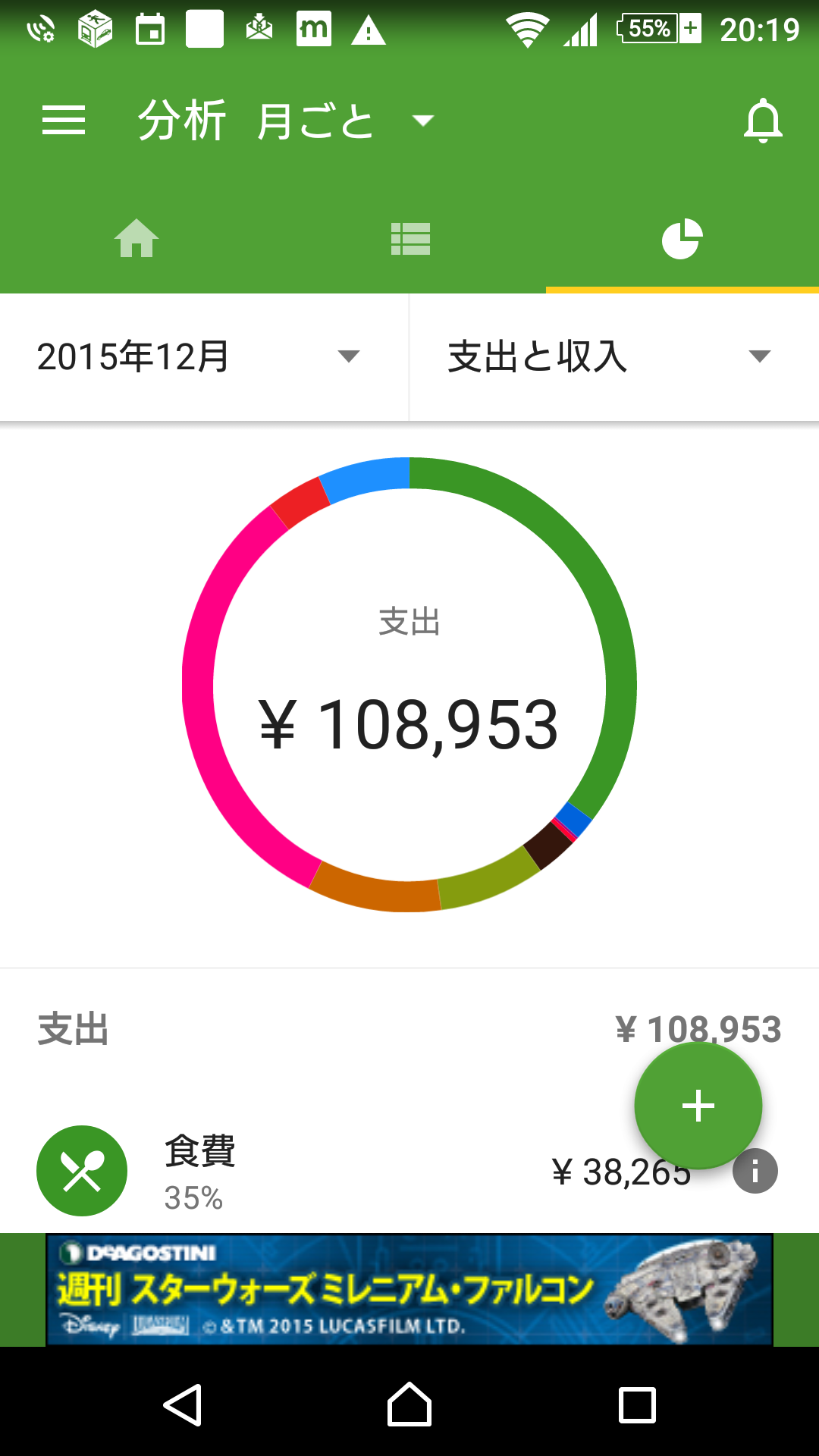Open recent apps from the navigation bar

click(637, 1405)
